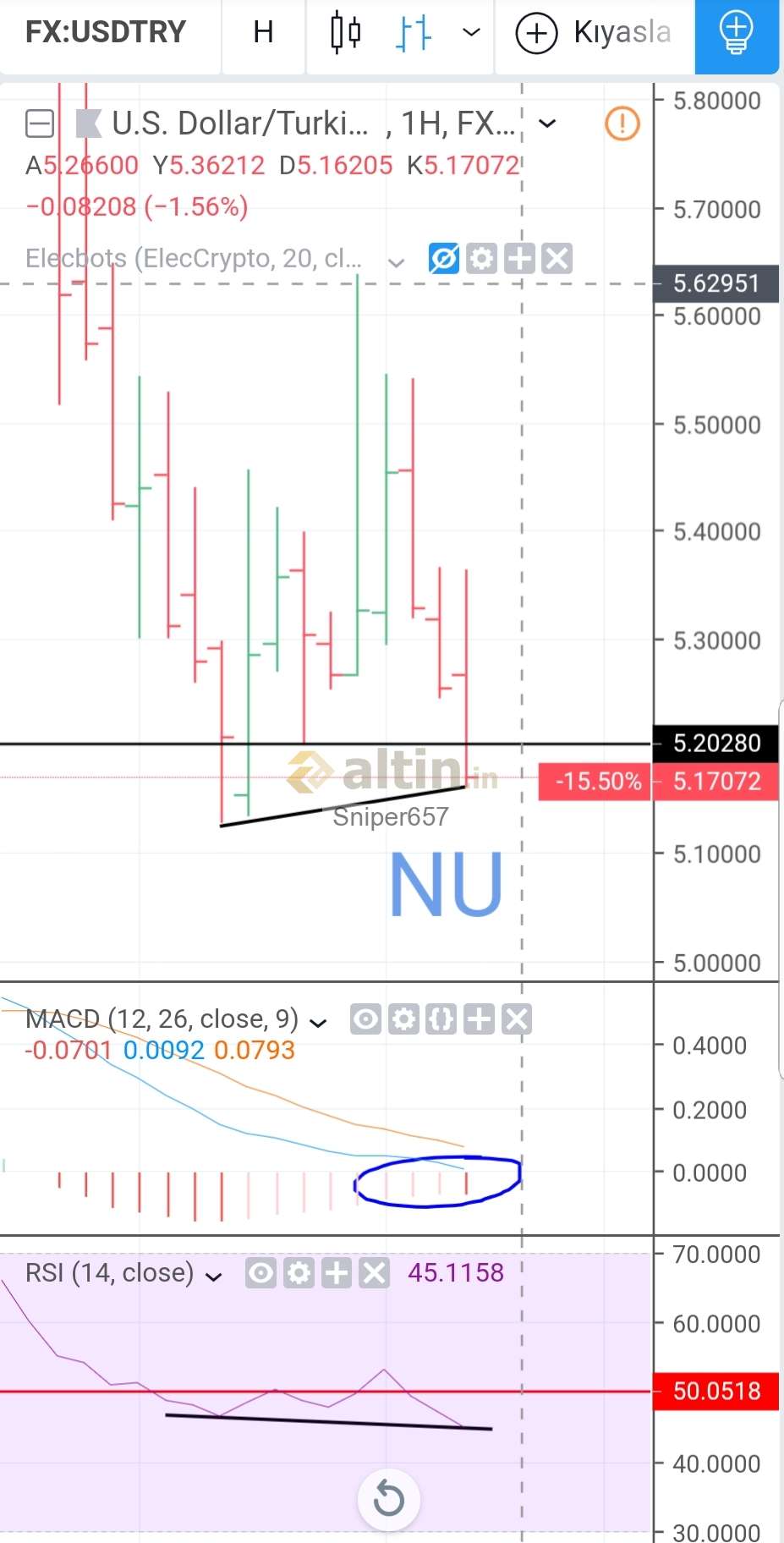Change the H timeframe interval
The height and width of the screenshot is (1543, 784).
pos(263,32)
